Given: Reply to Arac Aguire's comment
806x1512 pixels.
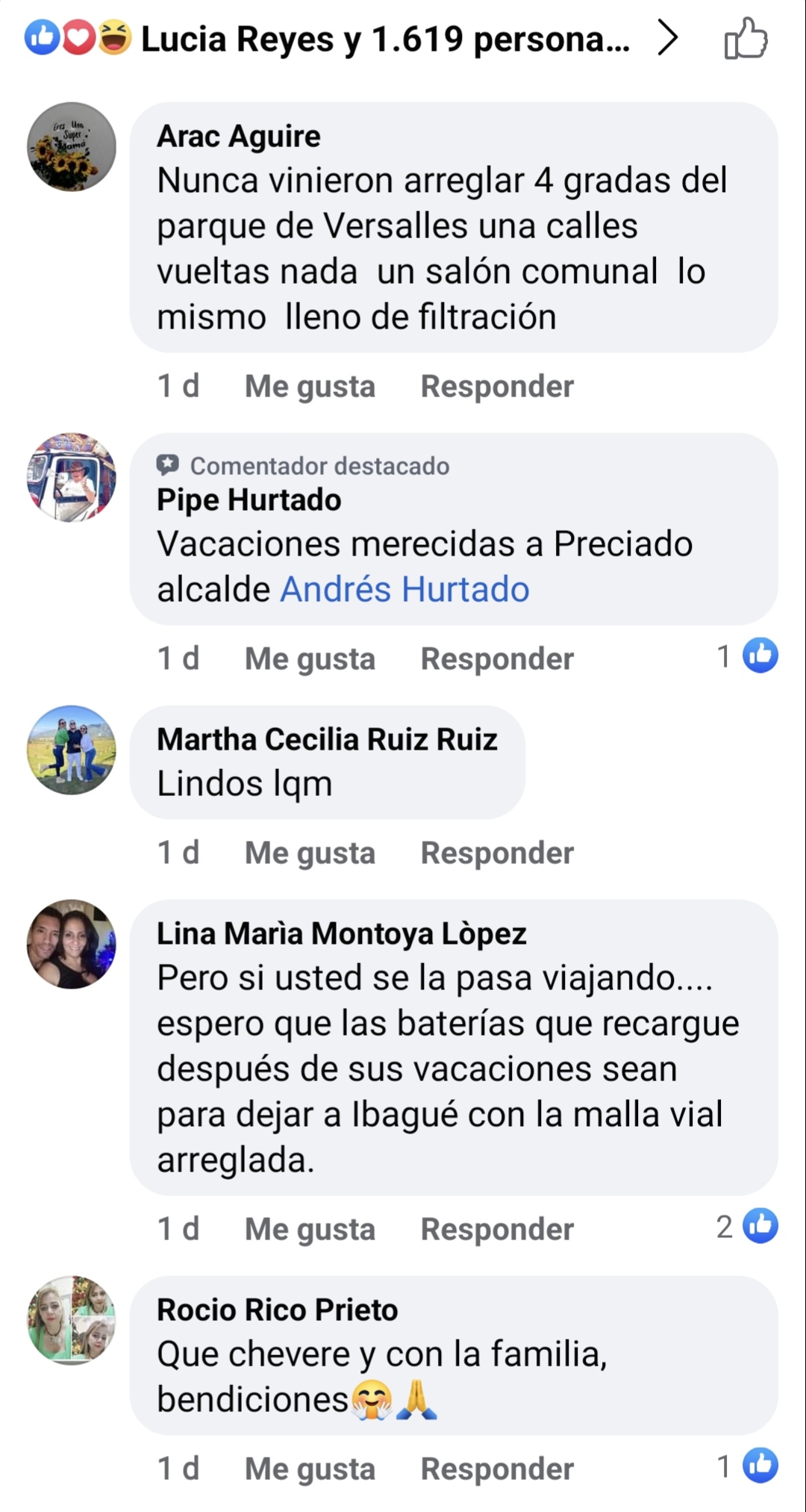Looking at the screenshot, I should (x=497, y=387).
